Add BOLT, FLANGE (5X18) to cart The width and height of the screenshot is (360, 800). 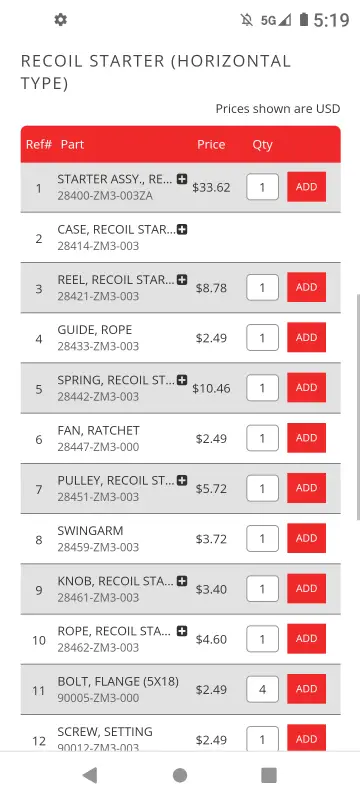306,689
